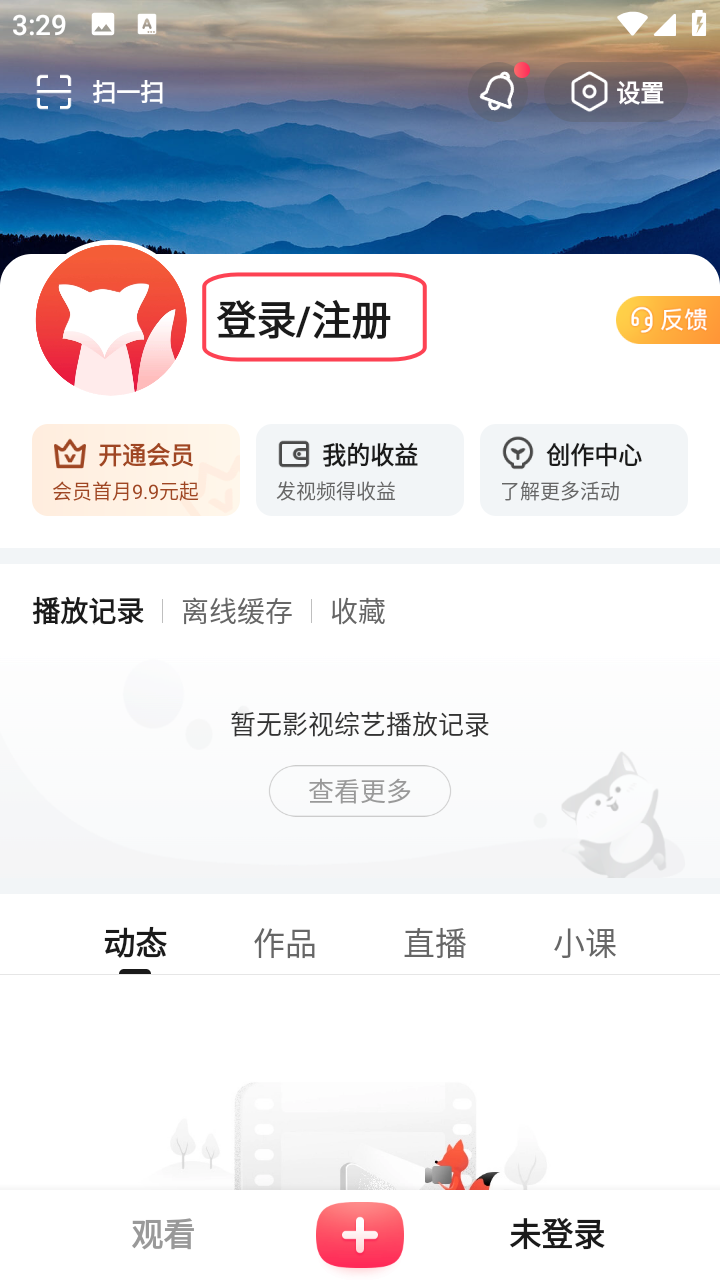Image resolution: width=720 pixels, height=1280 pixels.
Task: Switch to the 离线缓存 tab
Action: click(237, 611)
